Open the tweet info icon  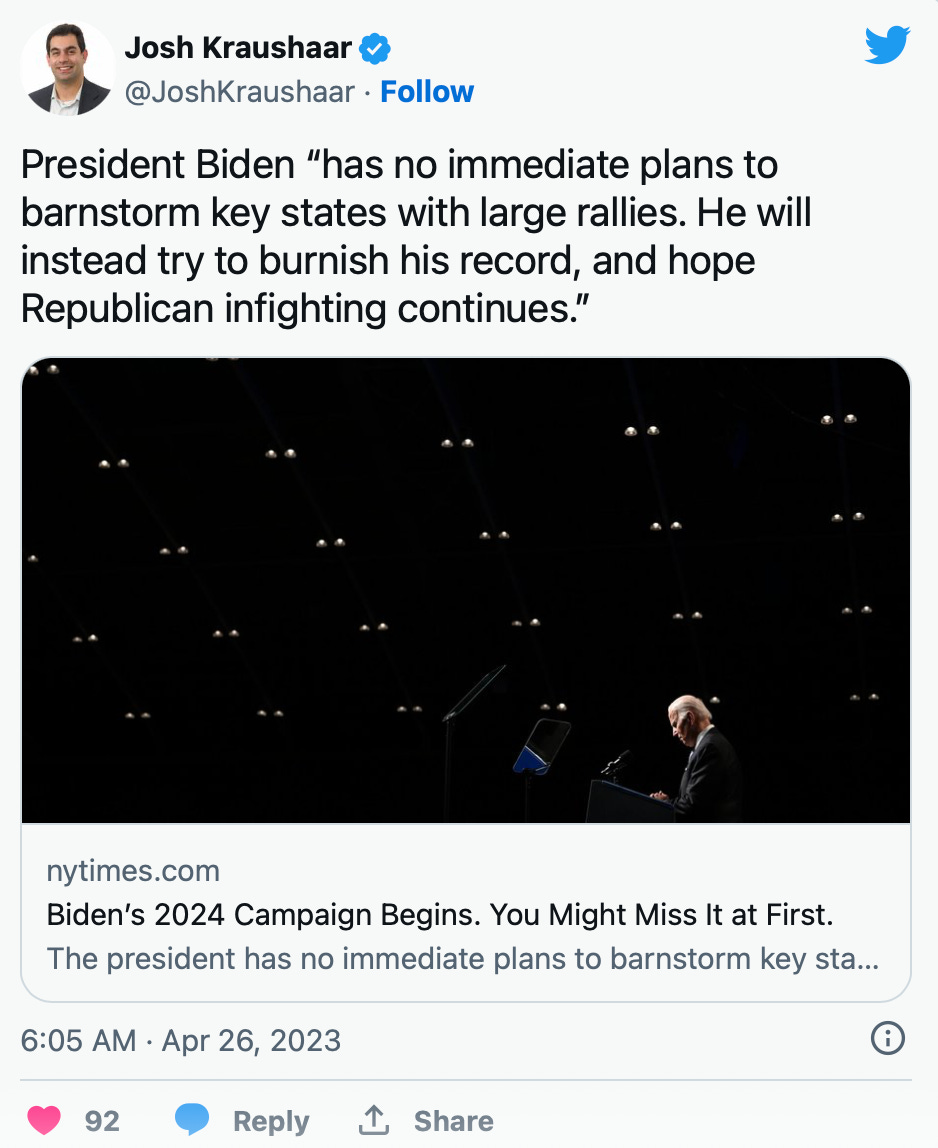[x=887, y=1040]
